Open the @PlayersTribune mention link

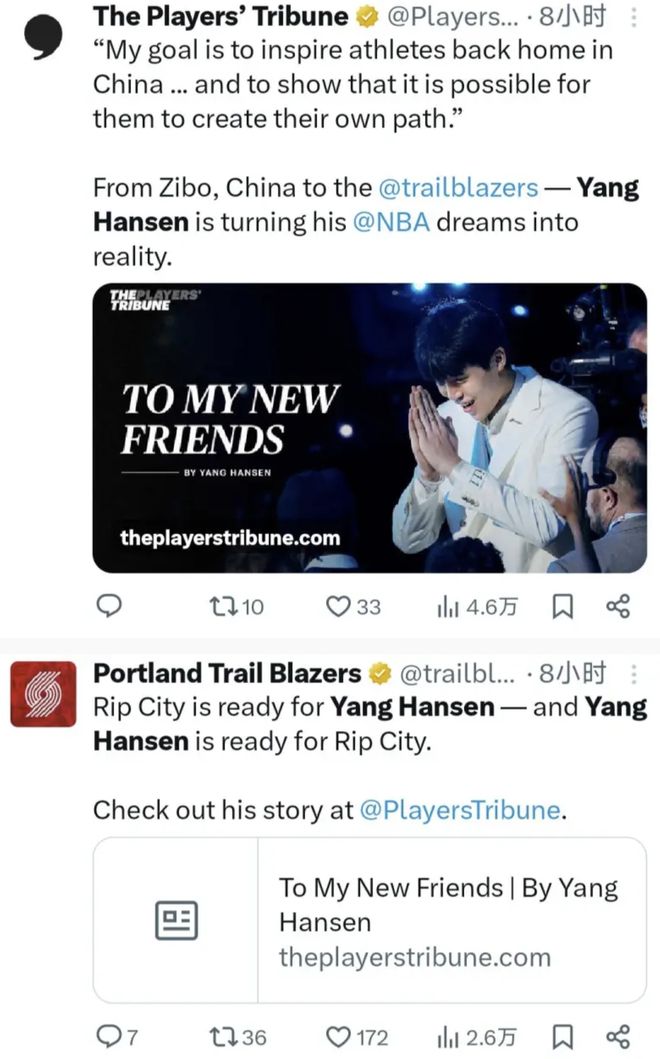[x=459, y=810]
